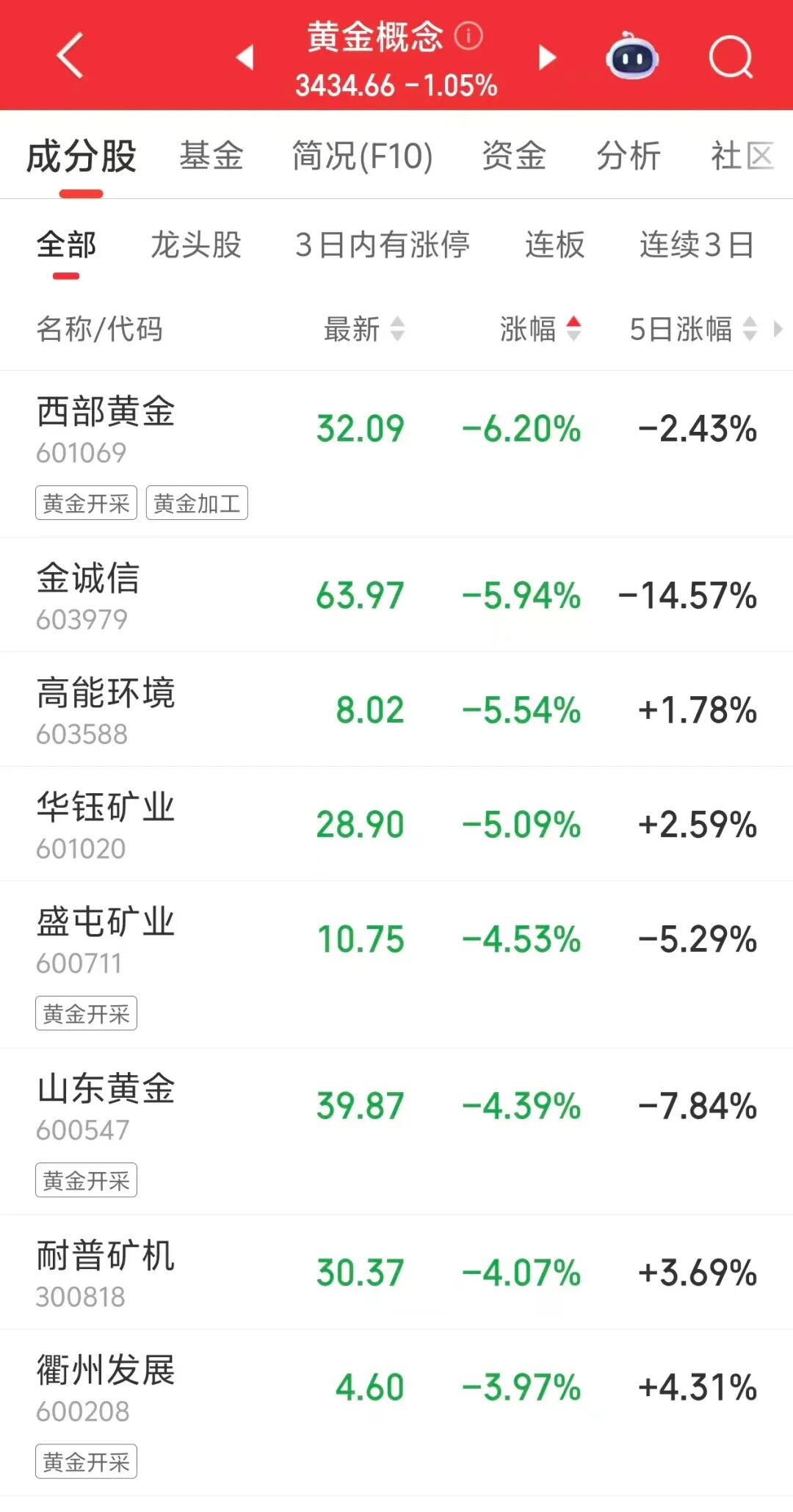Switch to the next sector with right triangle
This screenshot has height=1512, width=793.
coord(547,57)
